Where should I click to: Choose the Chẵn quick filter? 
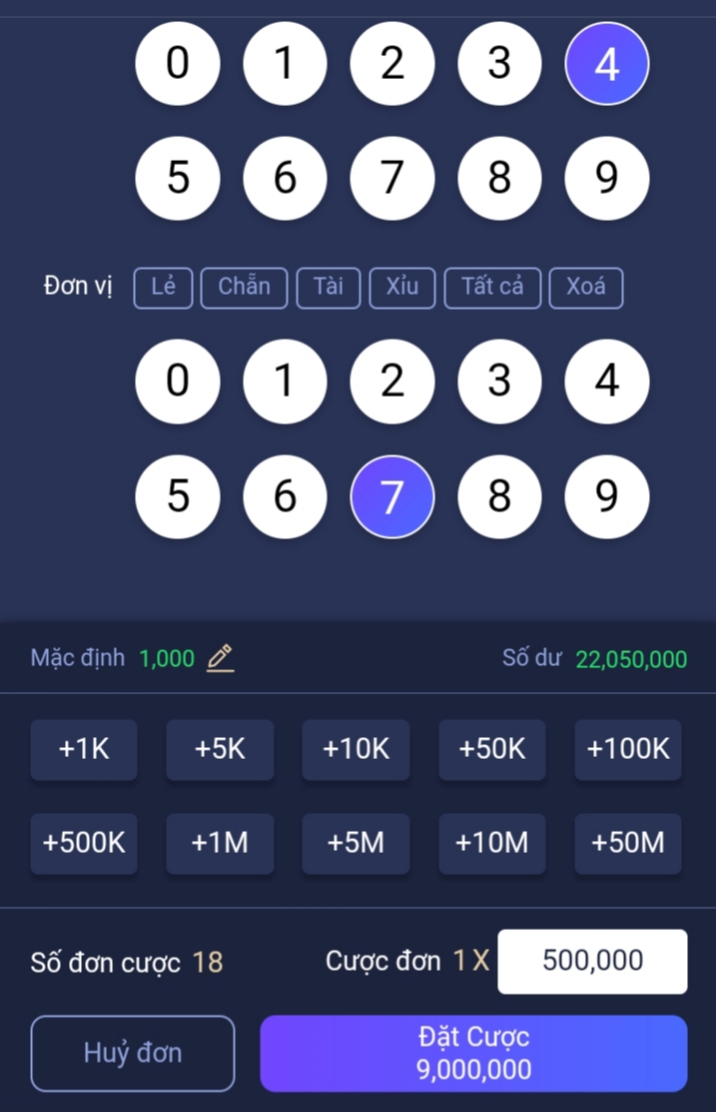[x=244, y=287]
